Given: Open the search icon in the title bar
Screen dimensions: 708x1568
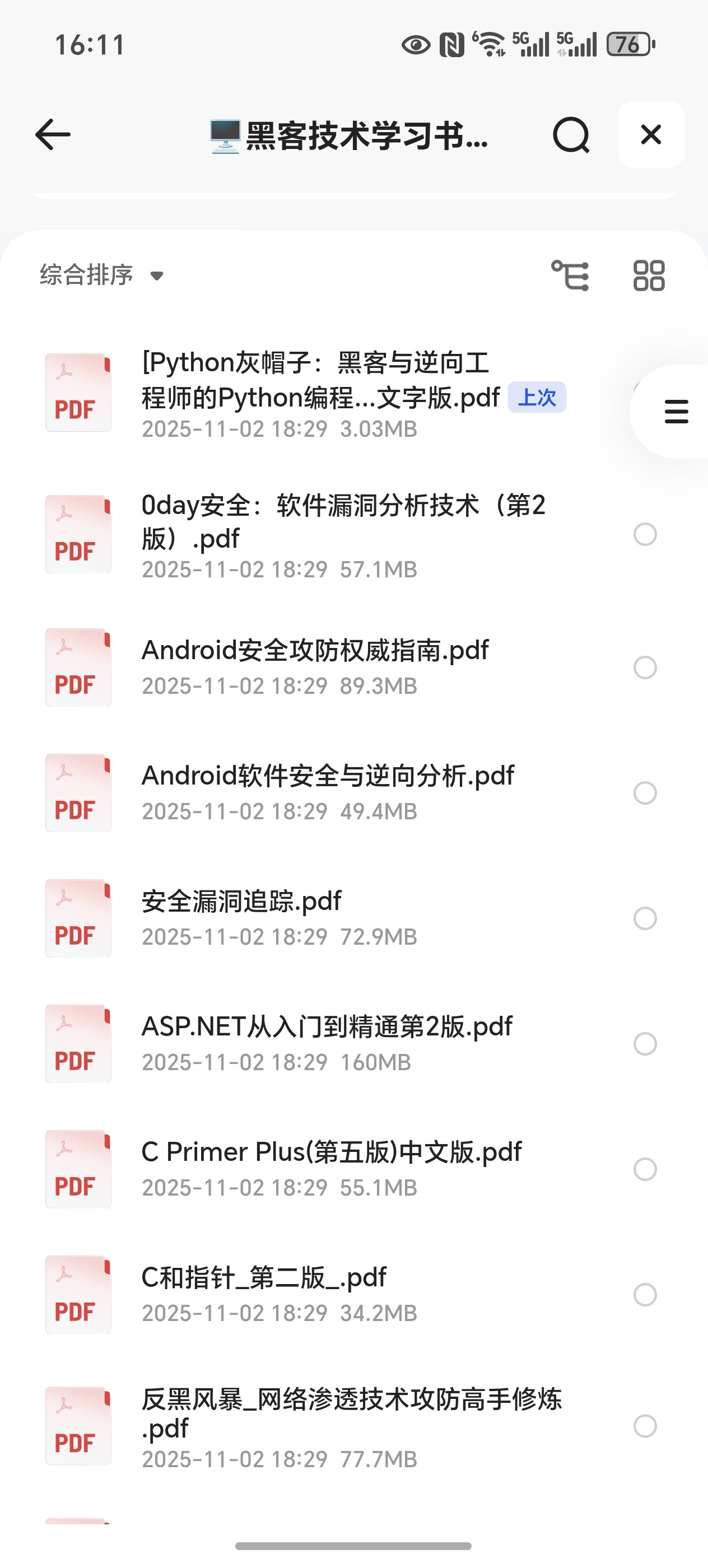Looking at the screenshot, I should [x=571, y=135].
